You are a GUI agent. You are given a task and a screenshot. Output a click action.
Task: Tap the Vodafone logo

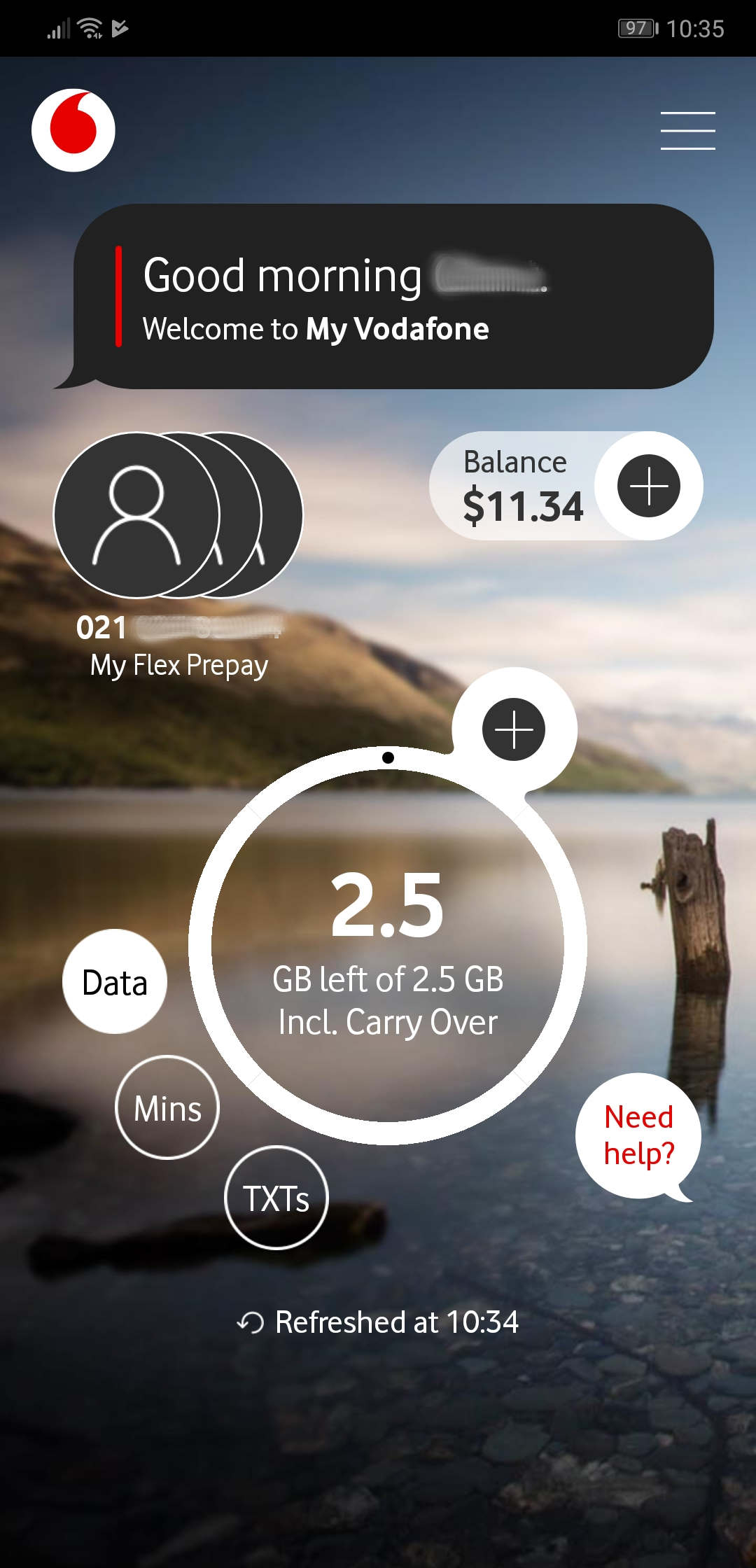click(73, 130)
